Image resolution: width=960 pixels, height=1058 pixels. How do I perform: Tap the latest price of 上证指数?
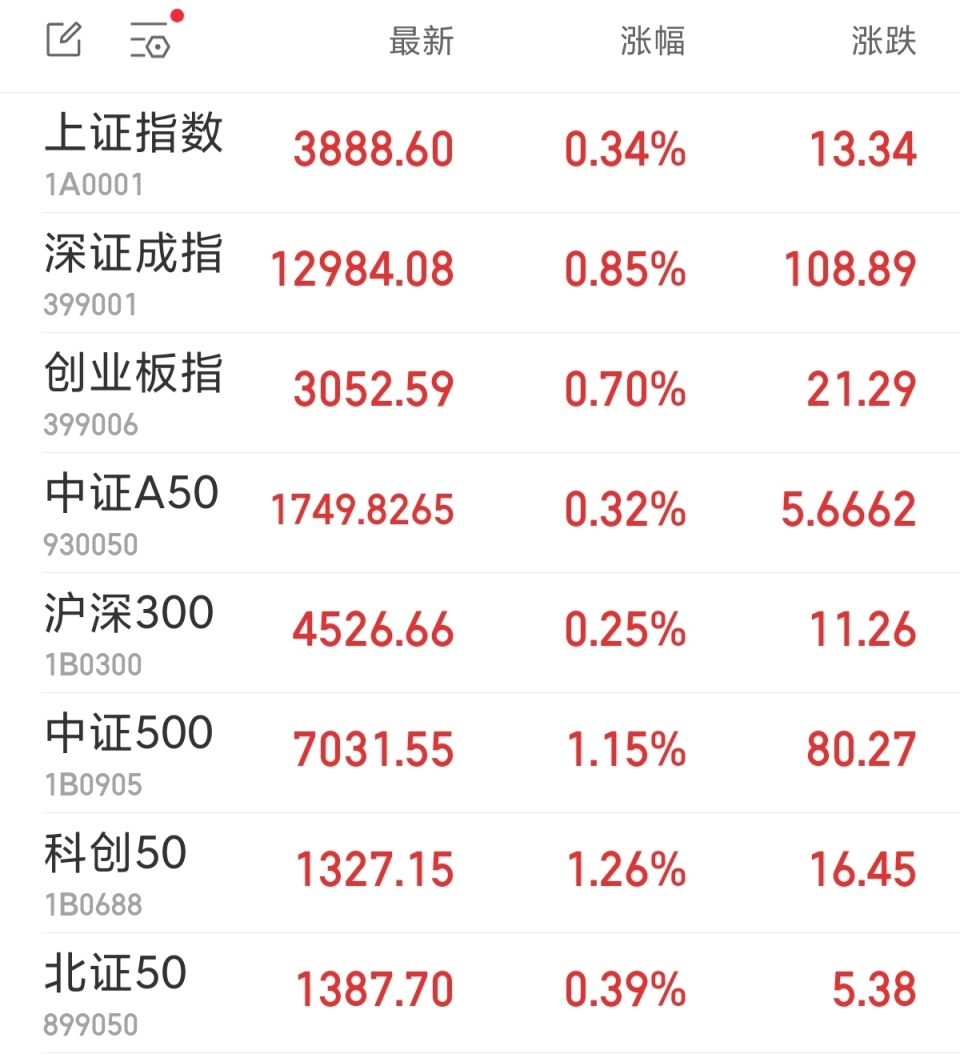(x=375, y=148)
